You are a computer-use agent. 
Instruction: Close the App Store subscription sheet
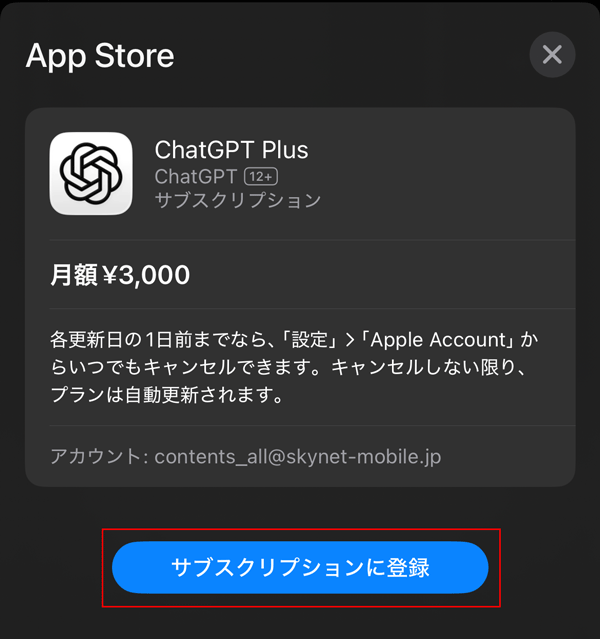(552, 55)
